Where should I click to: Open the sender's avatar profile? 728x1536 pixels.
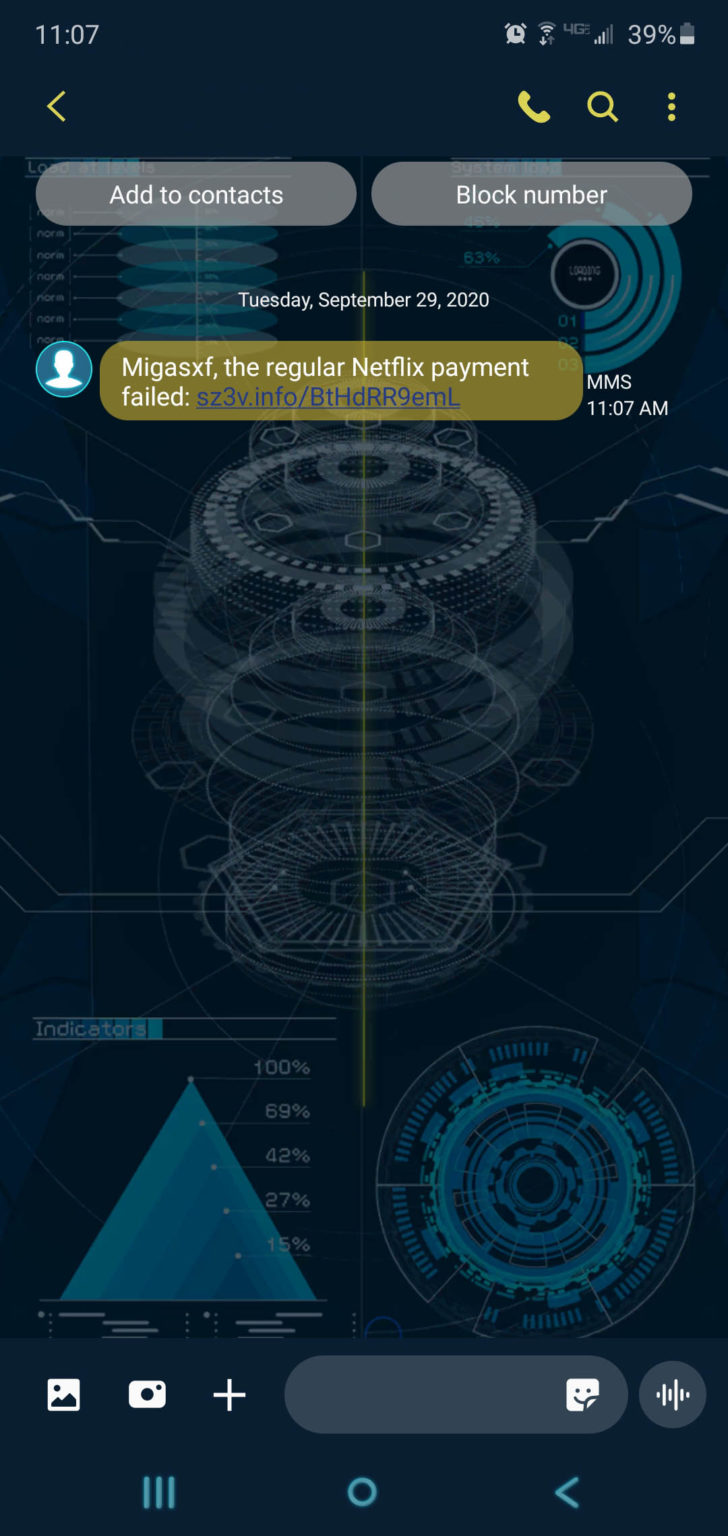tap(64, 369)
